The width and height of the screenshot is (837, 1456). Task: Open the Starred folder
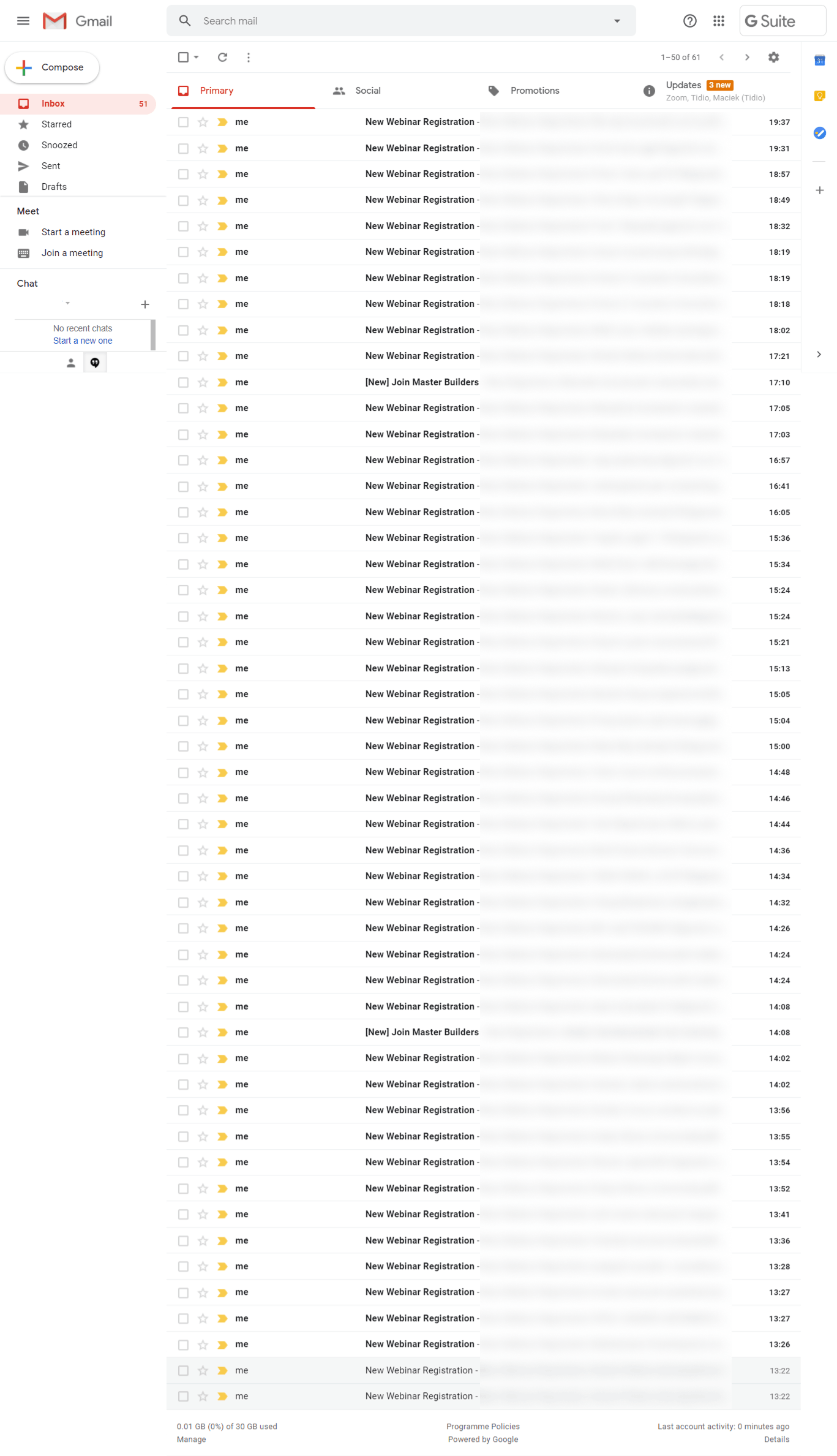point(56,124)
